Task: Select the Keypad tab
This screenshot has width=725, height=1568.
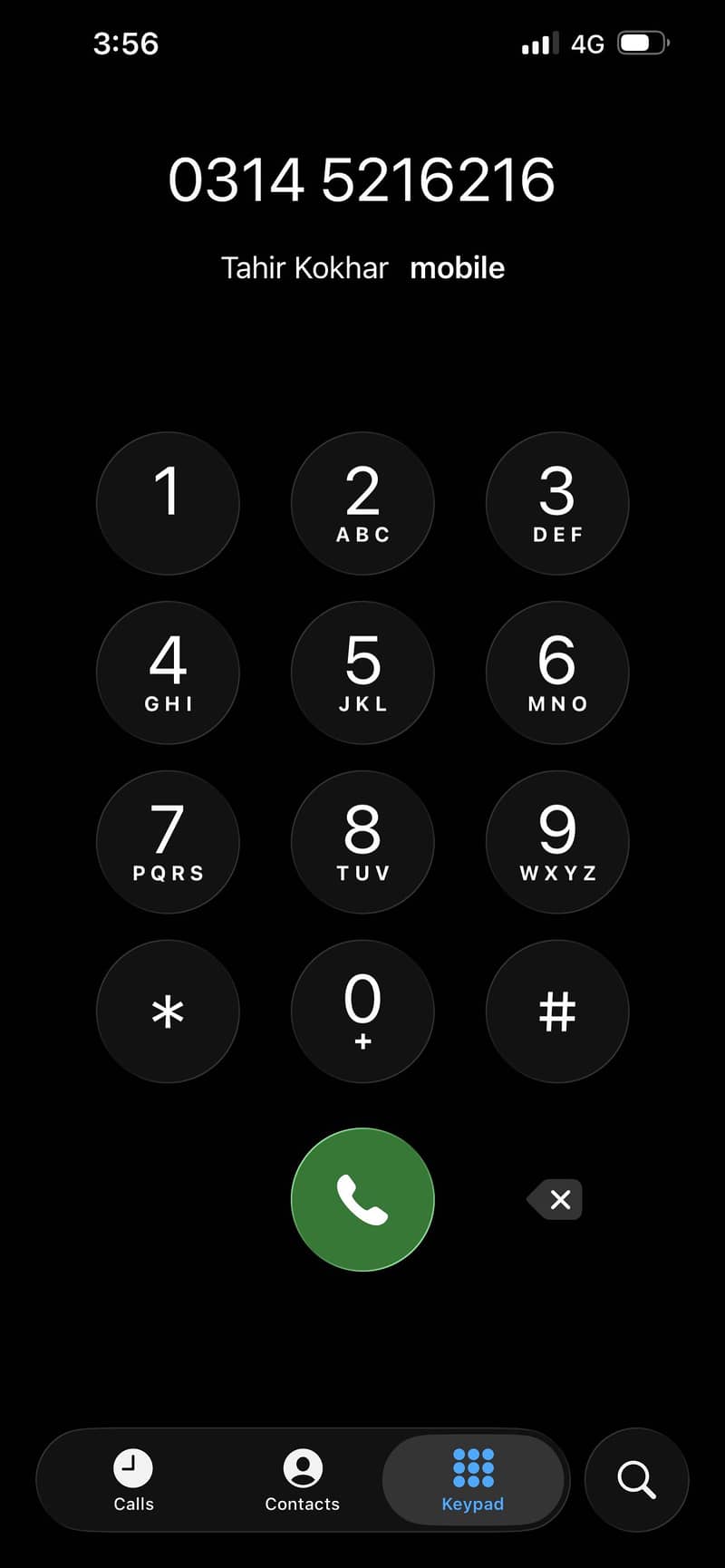Action: [473, 1480]
